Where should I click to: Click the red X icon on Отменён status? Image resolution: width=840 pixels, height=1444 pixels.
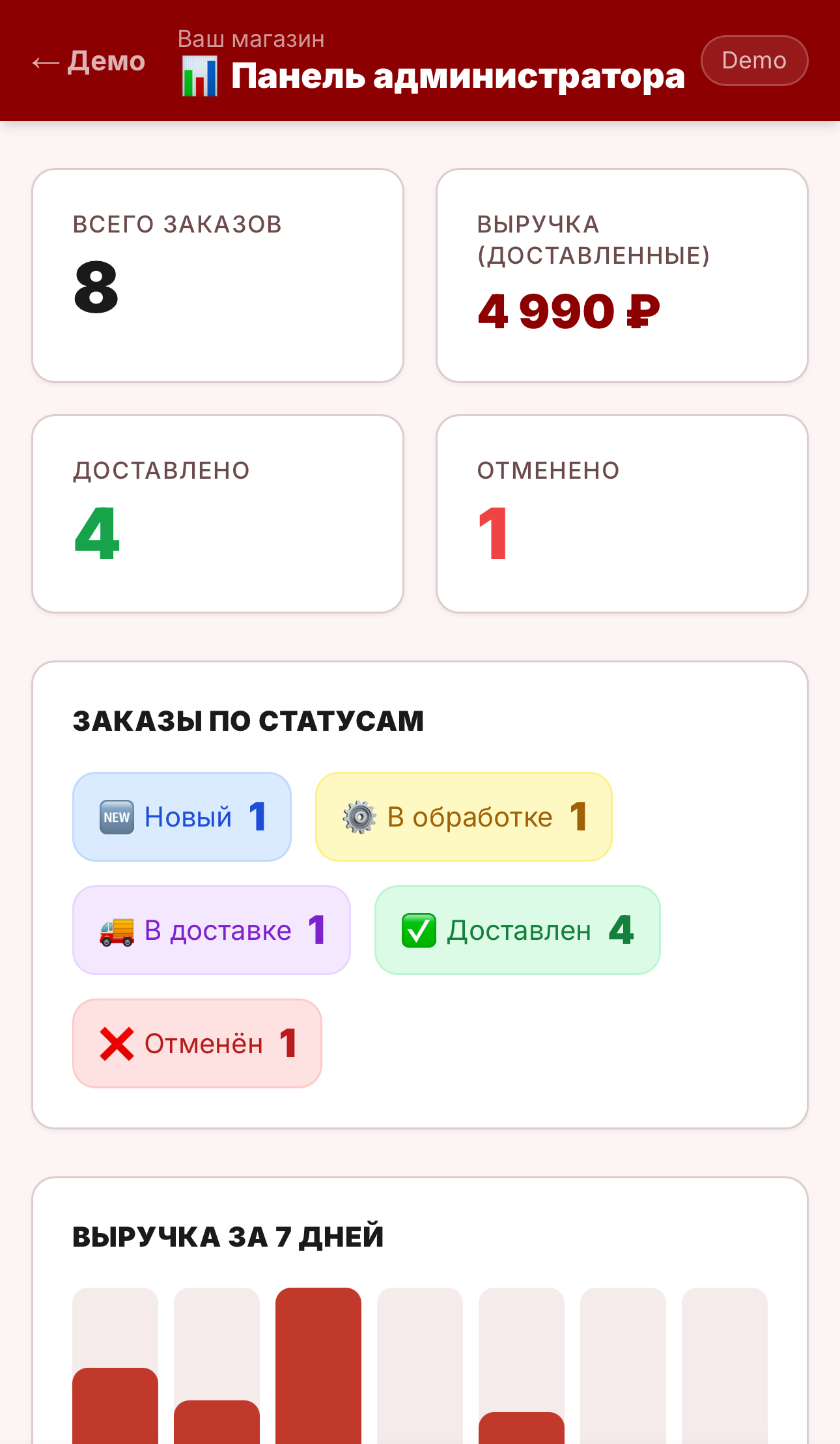coord(115,1043)
